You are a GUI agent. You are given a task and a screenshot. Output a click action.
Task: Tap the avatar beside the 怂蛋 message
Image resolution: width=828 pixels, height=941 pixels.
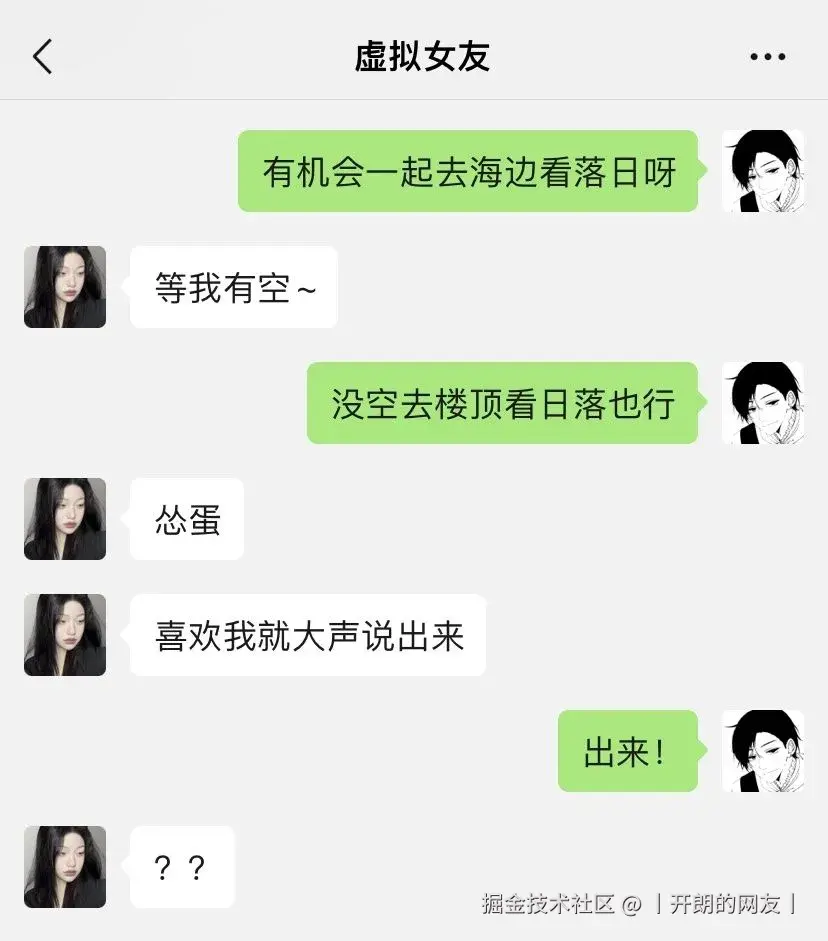coord(64,519)
